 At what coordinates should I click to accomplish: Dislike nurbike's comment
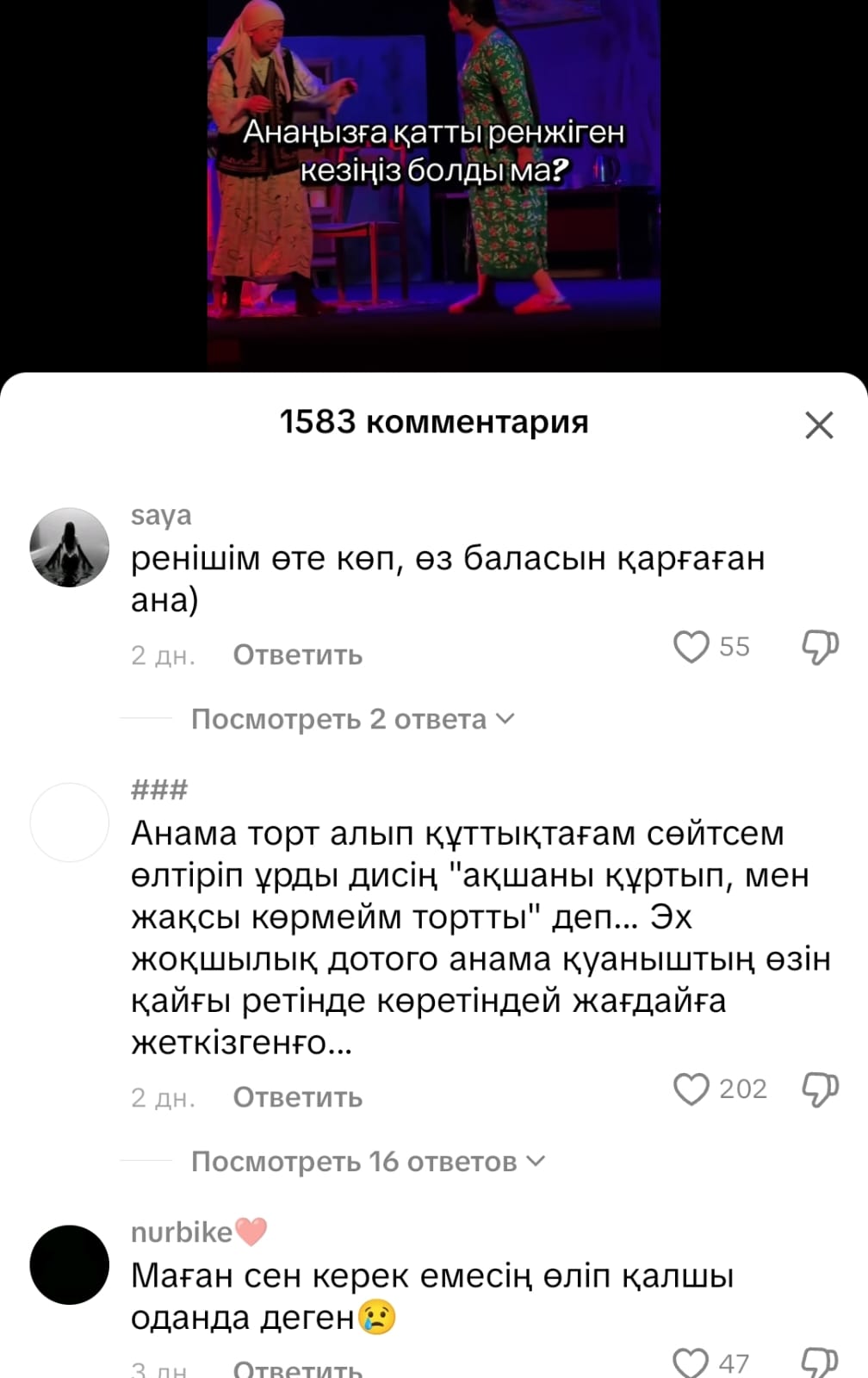point(820,1362)
